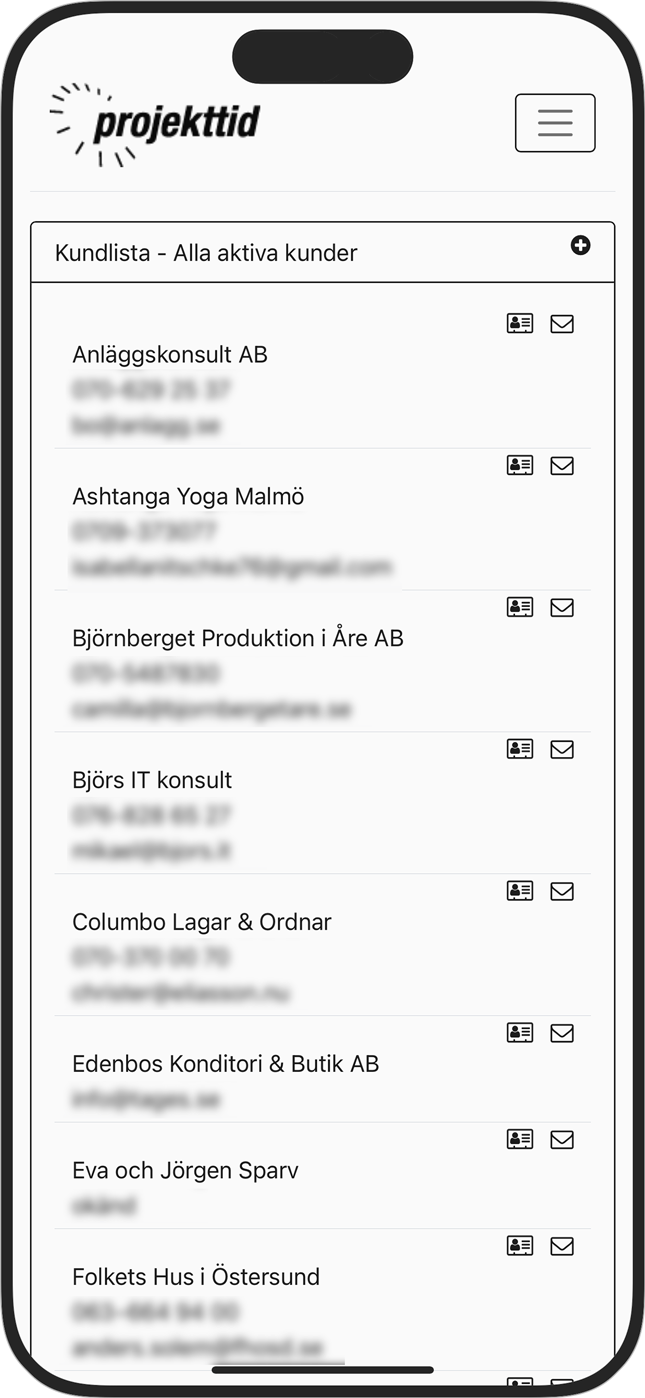Open contact card for Anläggskonsult AB

[x=520, y=323]
